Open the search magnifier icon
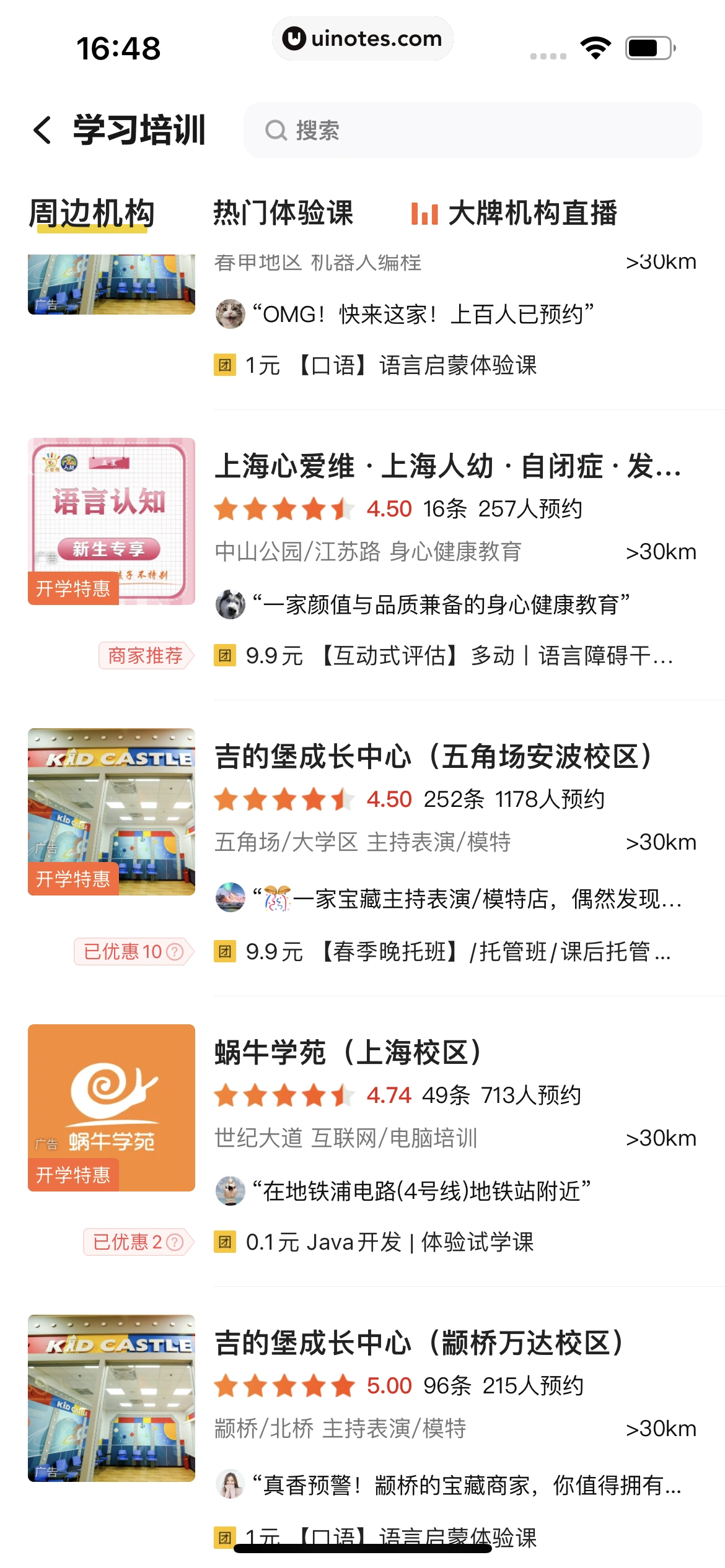The image size is (725, 1568). 278,131
